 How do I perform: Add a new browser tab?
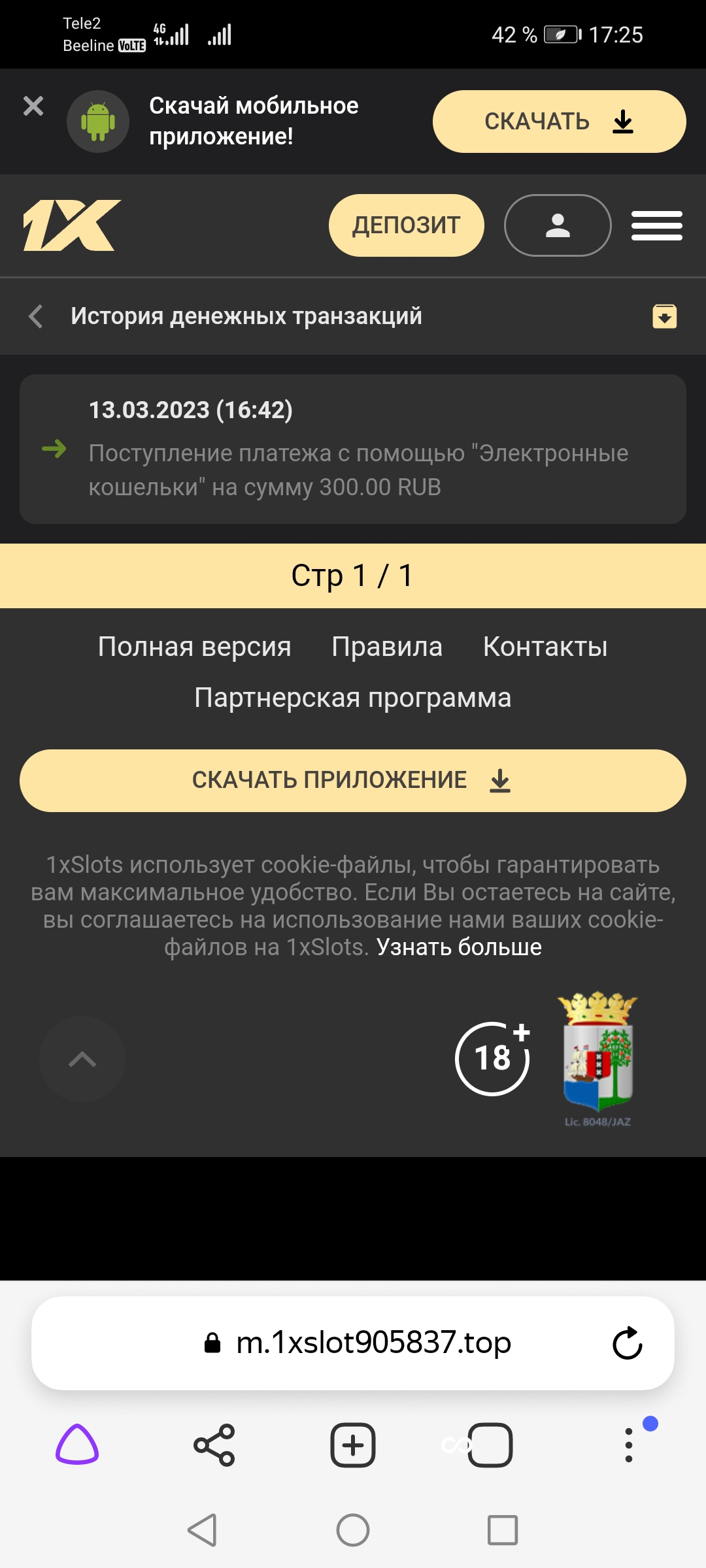[x=353, y=1445]
